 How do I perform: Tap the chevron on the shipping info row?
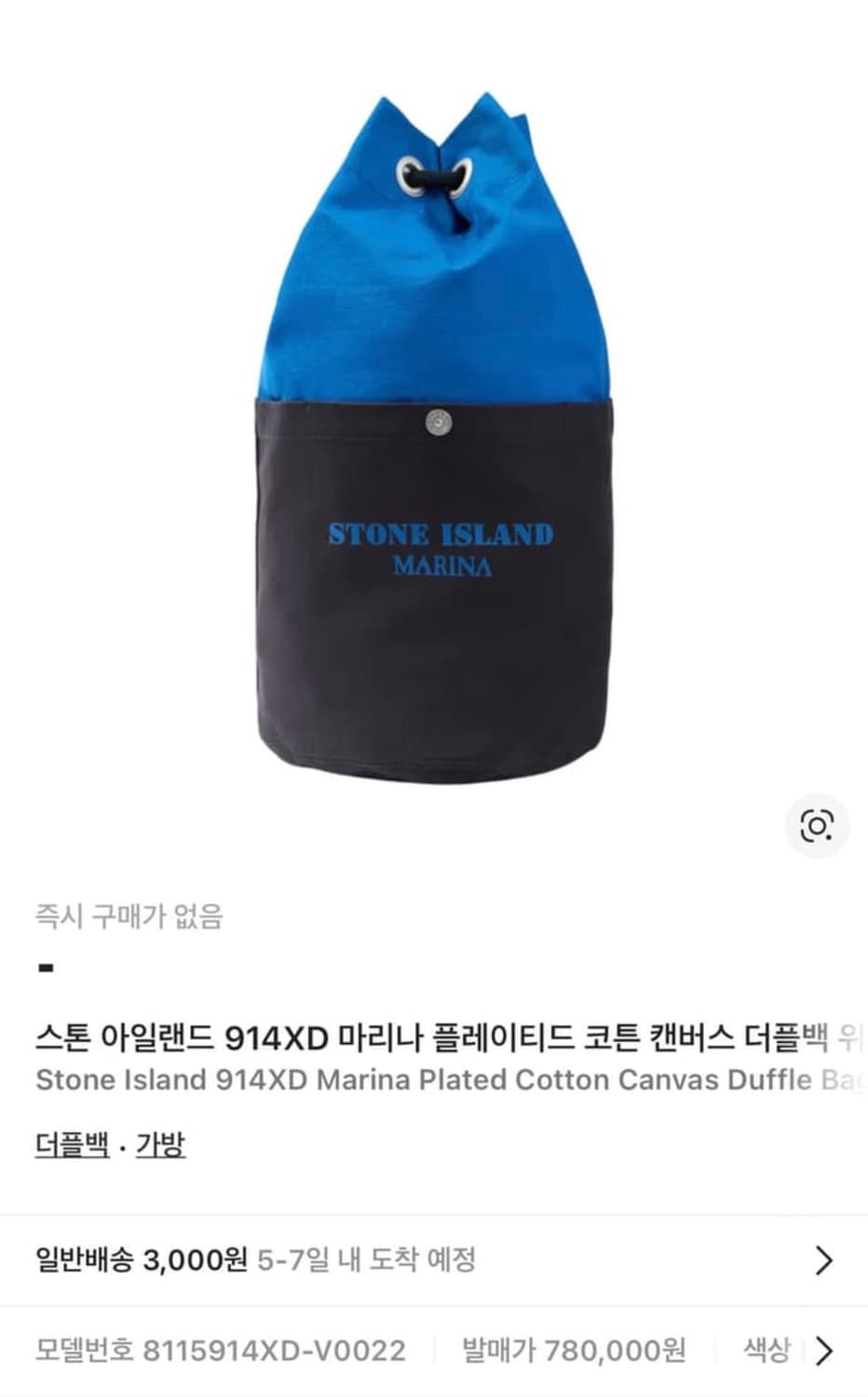[x=823, y=1259]
